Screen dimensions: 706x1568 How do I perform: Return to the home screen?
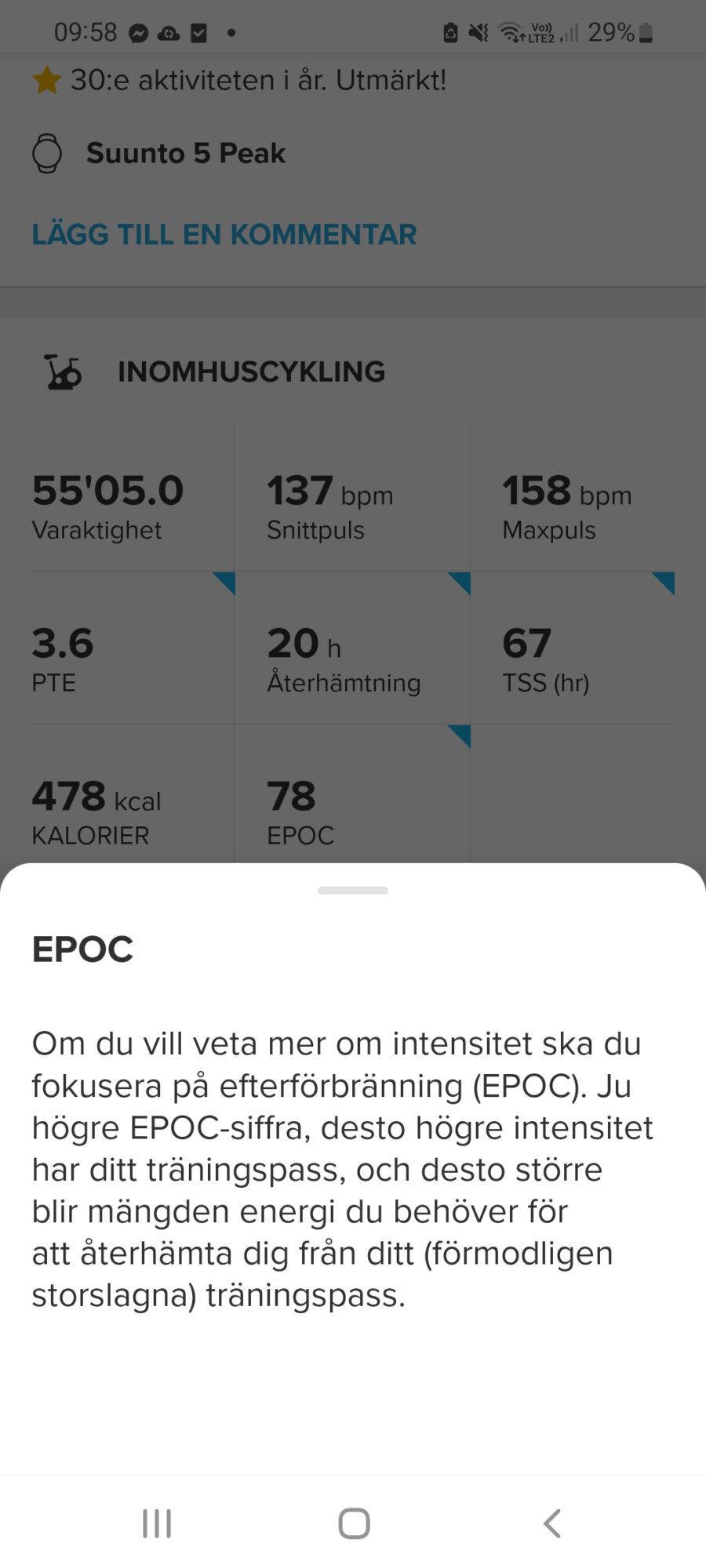354,1524
